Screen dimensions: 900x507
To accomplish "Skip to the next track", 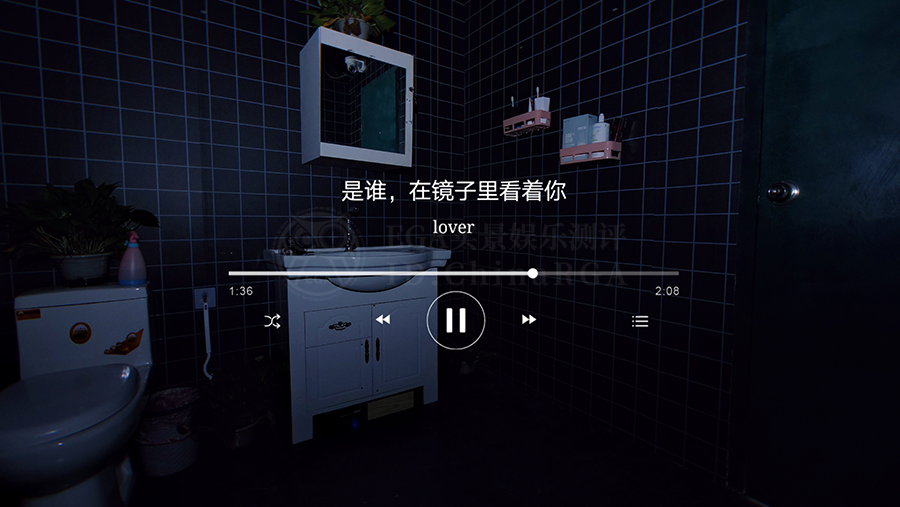I will click(529, 320).
